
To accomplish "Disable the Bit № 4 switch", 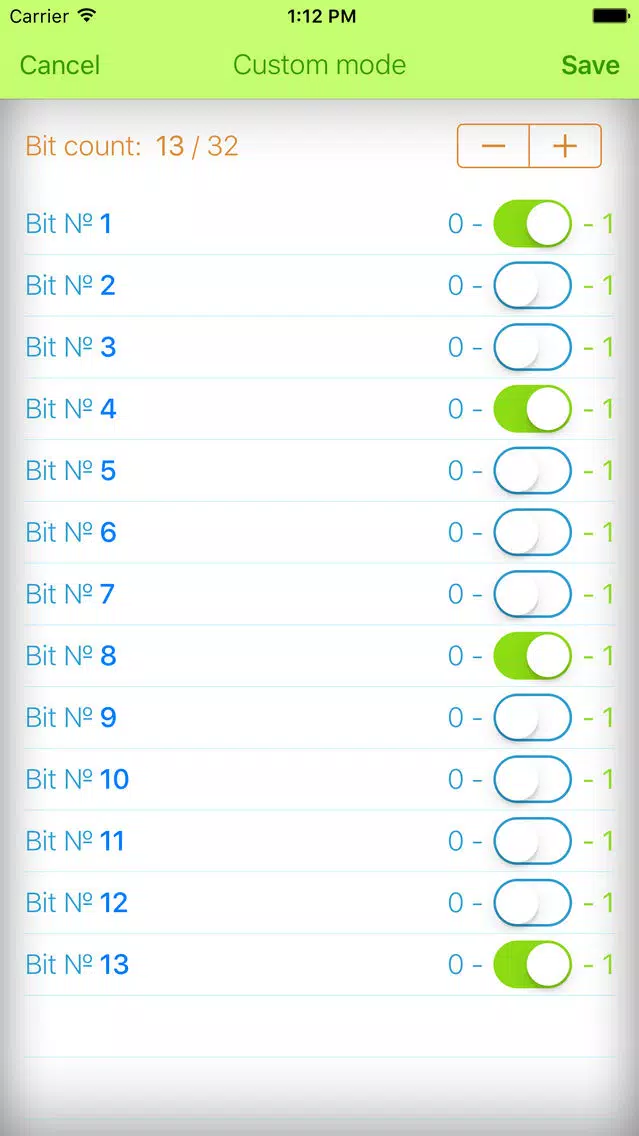I will click(x=532, y=409).
